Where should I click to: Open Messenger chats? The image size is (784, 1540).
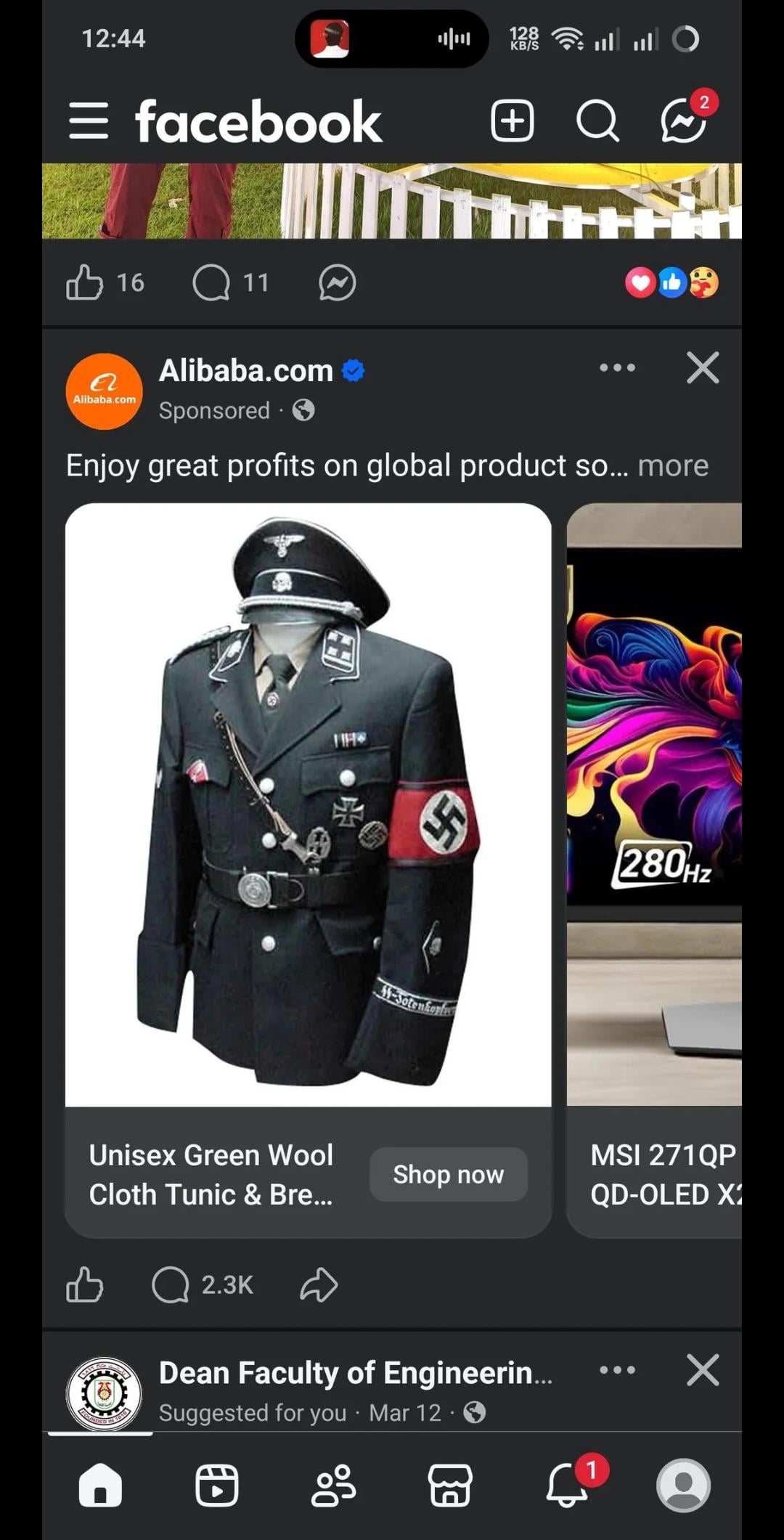pos(683,121)
